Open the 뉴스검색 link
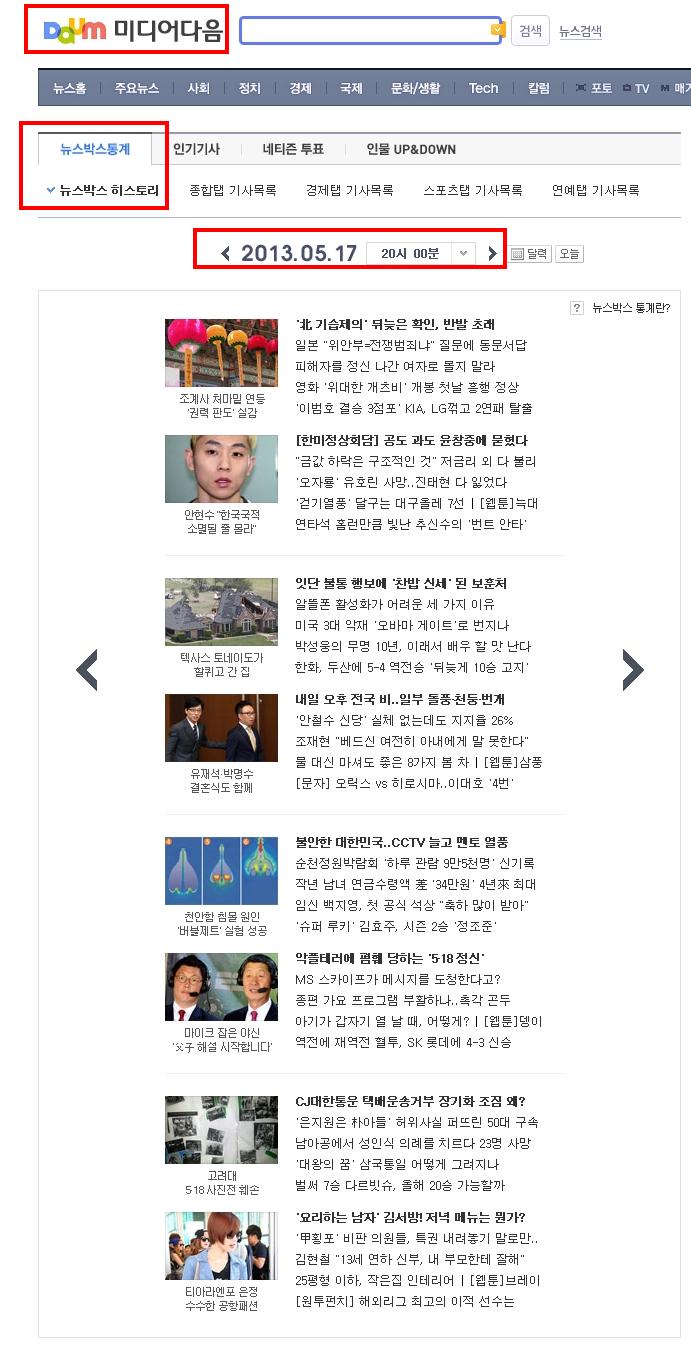Image resolution: width=691 pixels, height=1359 pixels. tap(580, 31)
